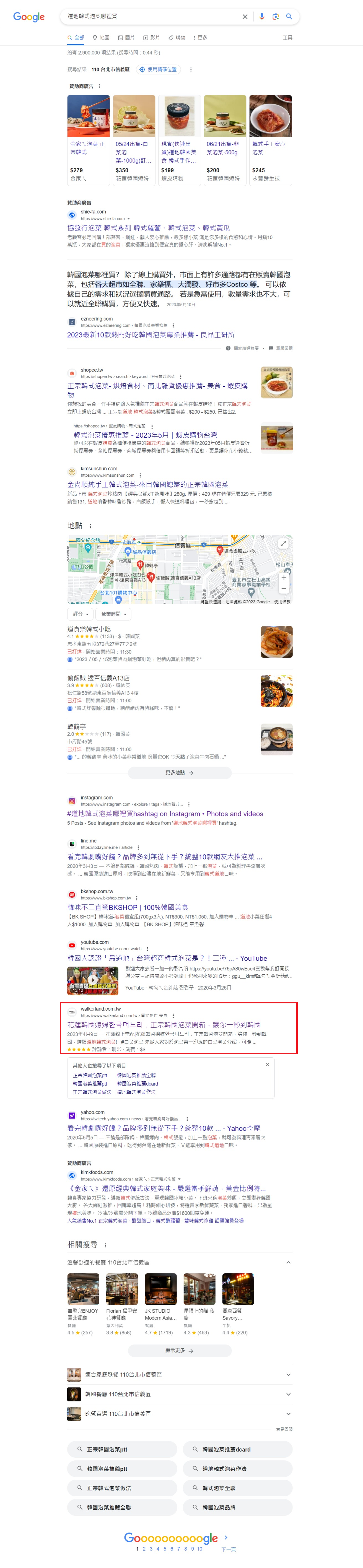
Task: Open the walkerland 花蓮韓國媳婦 result
Action: coord(164,1024)
